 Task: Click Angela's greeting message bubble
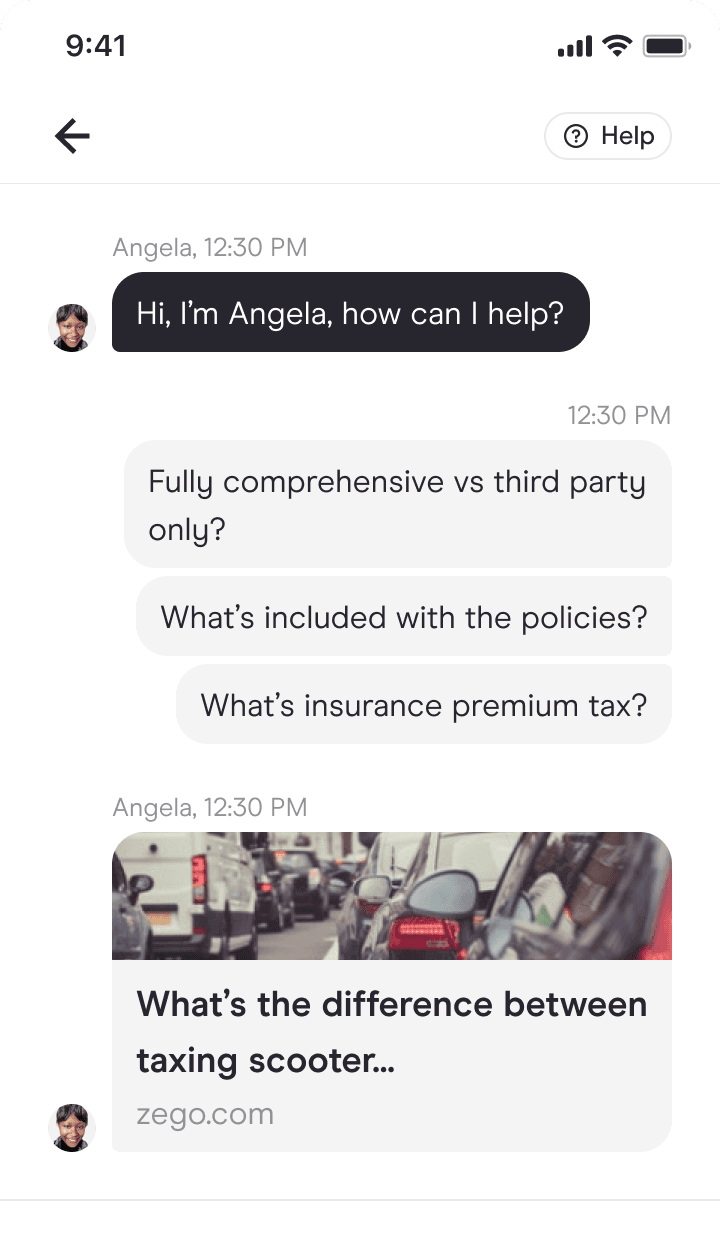[351, 312]
